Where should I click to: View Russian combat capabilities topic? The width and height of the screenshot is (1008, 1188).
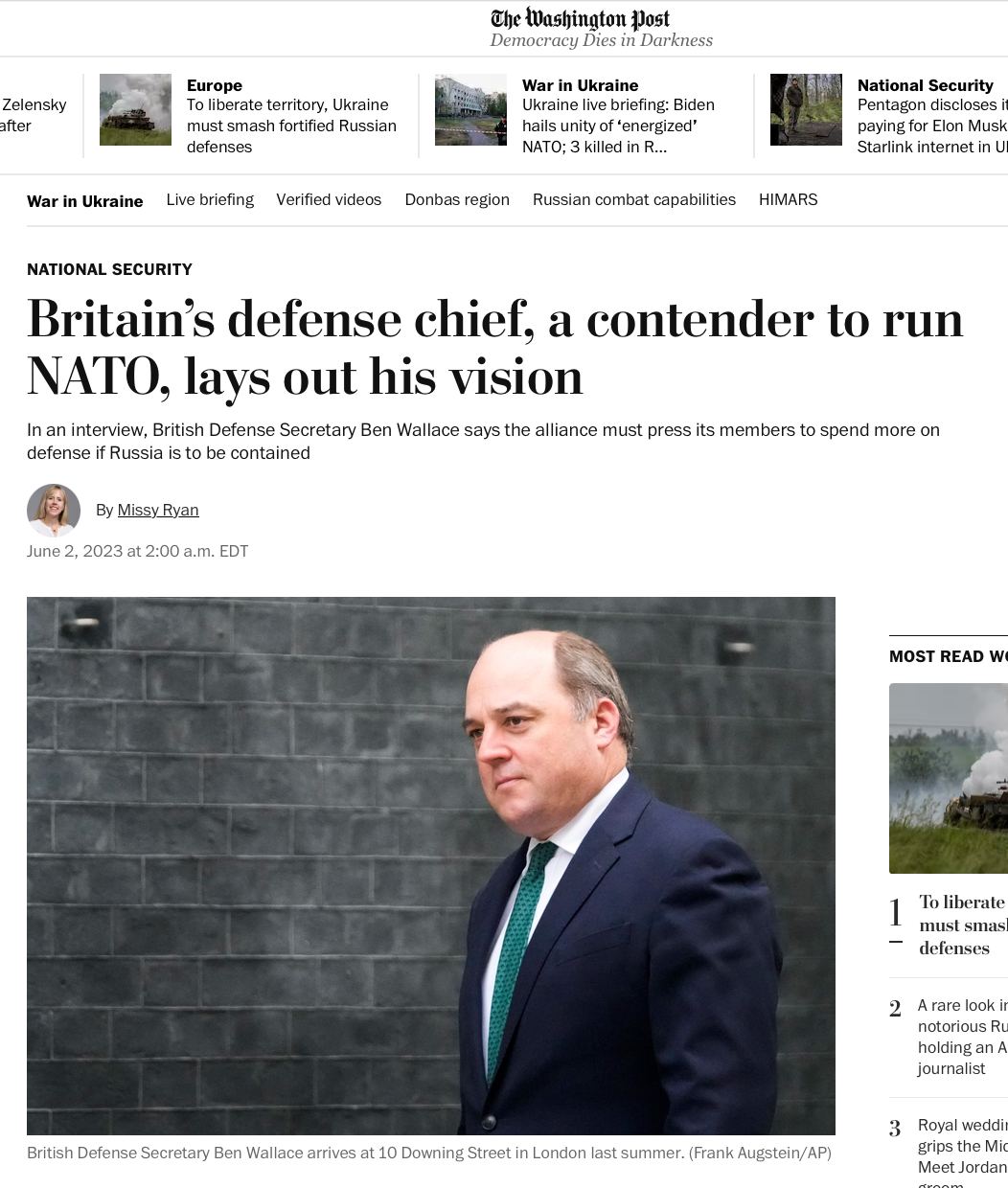coord(634,199)
